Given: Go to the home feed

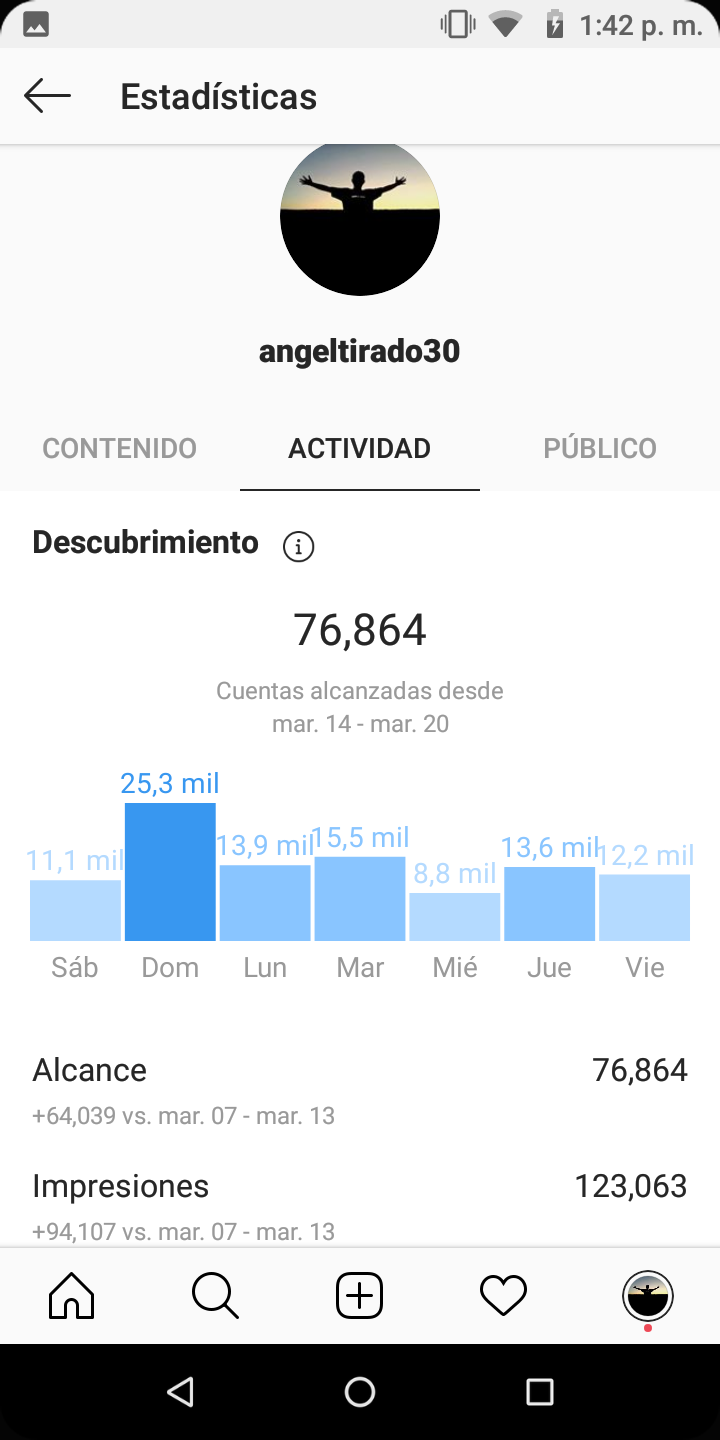Looking at the screenshot, I should tap(72, 1297).
